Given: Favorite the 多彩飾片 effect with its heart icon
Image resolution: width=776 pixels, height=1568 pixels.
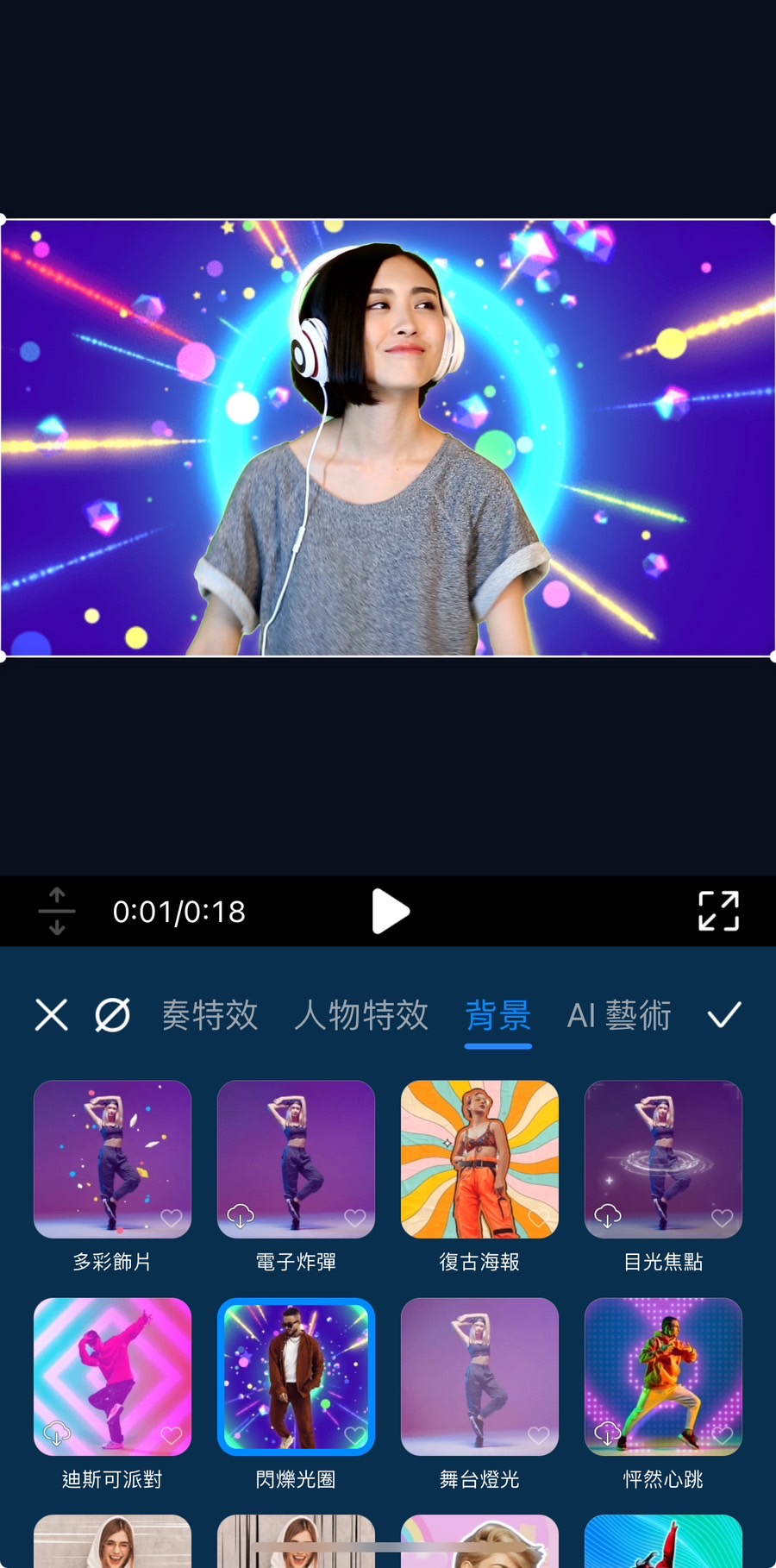Looking at the screenshot, I should tap(172, 1218).
